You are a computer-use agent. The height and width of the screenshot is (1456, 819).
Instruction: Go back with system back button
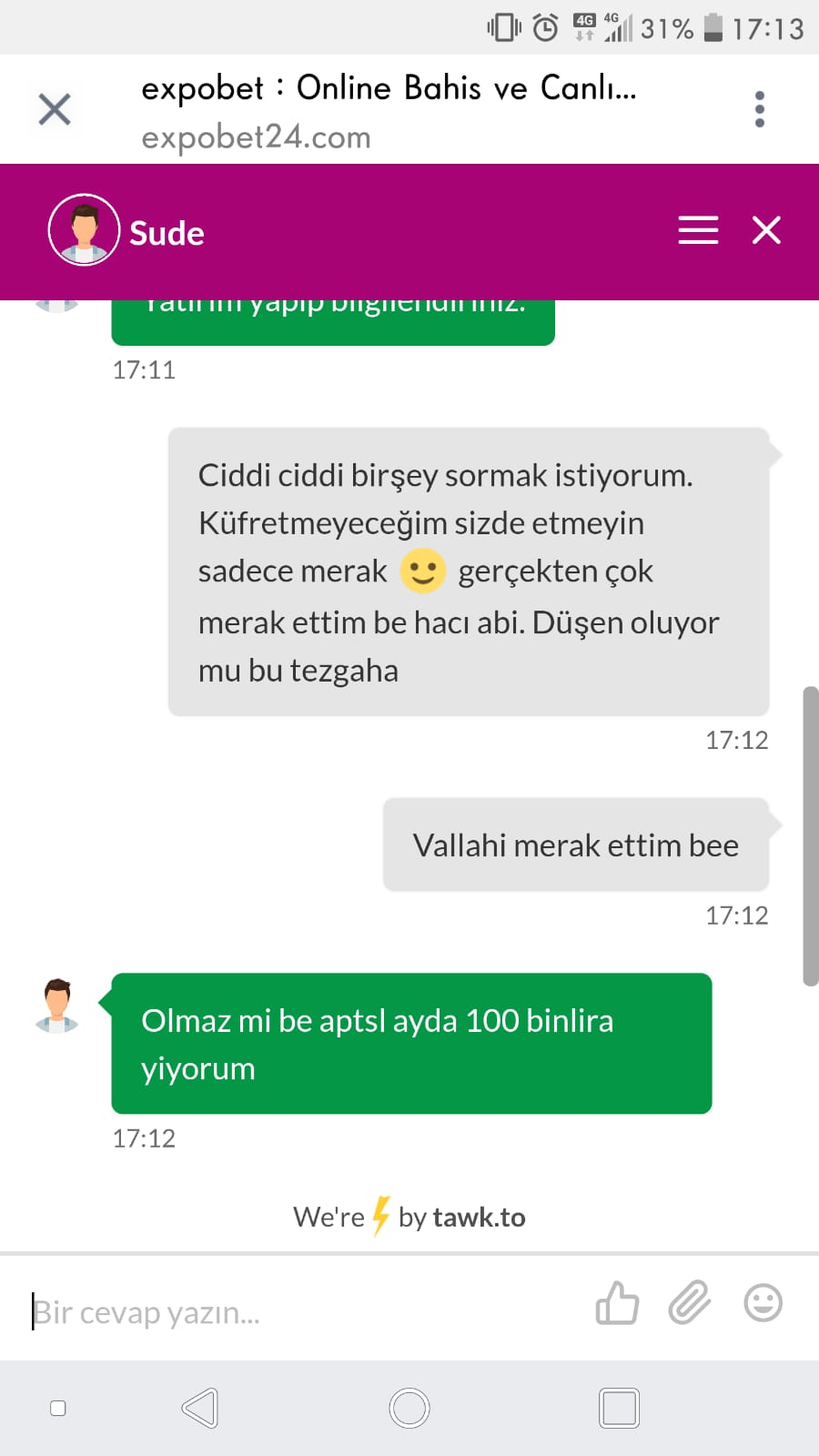pos(200,1408)
